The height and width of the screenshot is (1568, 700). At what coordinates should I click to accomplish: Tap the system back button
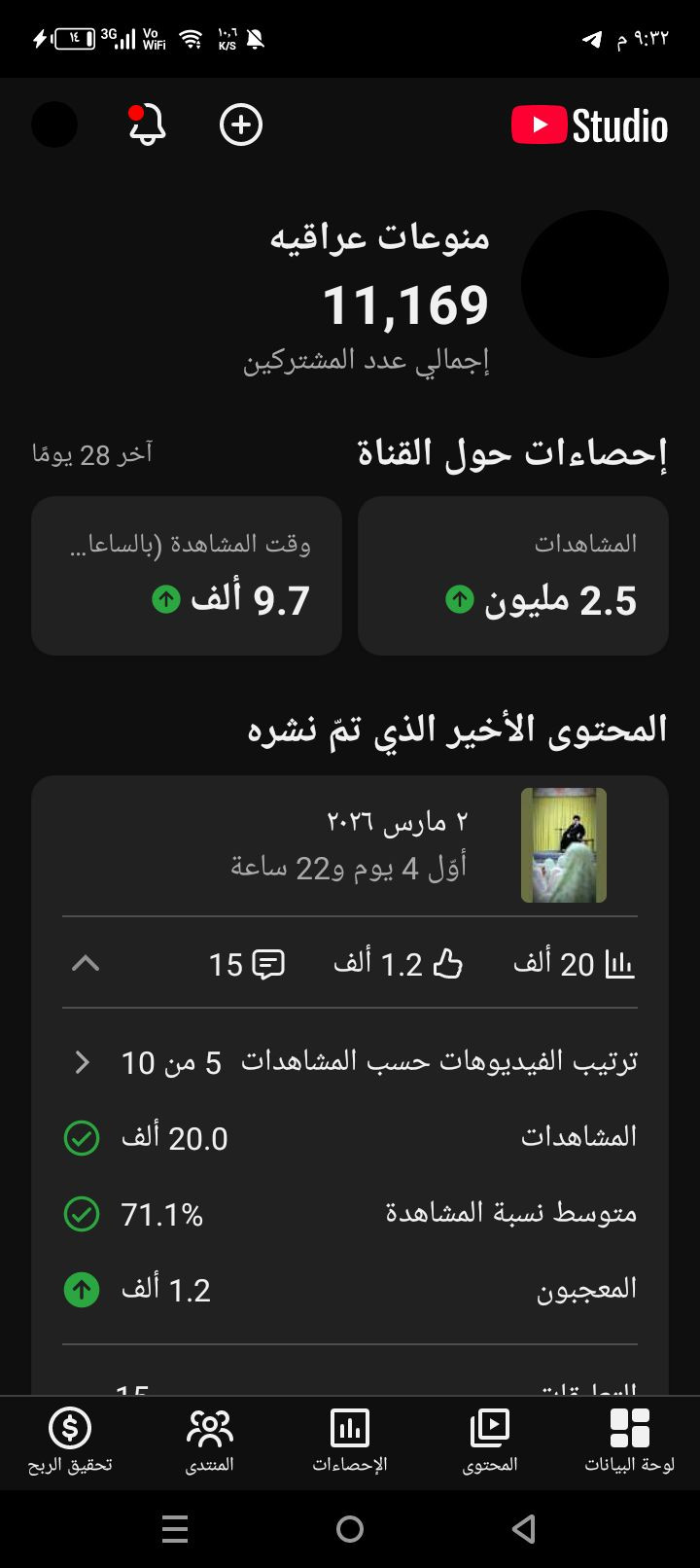point(524,1529)
